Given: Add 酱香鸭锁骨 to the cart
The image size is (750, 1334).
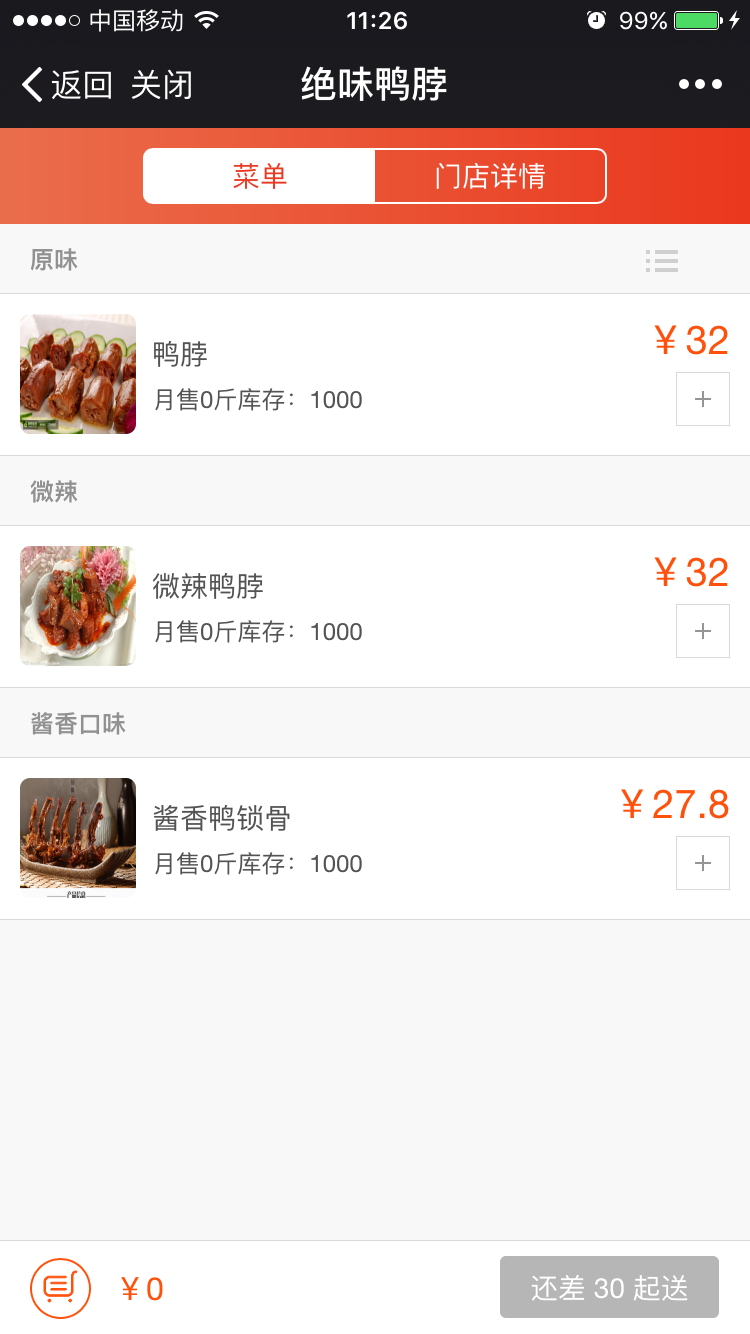Looking at the screenshot, I should (702, 863).
